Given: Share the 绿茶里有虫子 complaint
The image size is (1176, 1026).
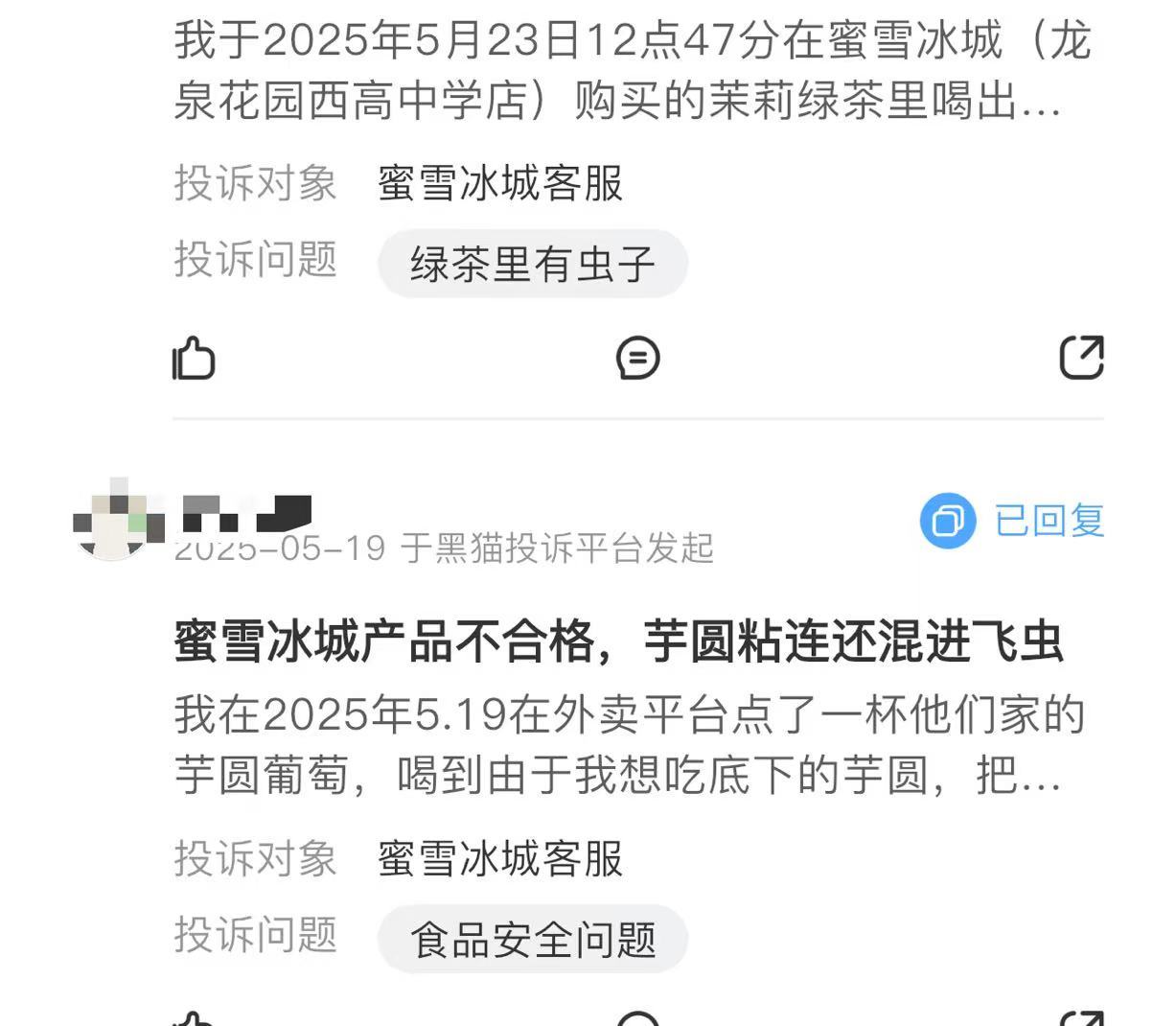Looking at the screenshot, I should coord(1082,358).
